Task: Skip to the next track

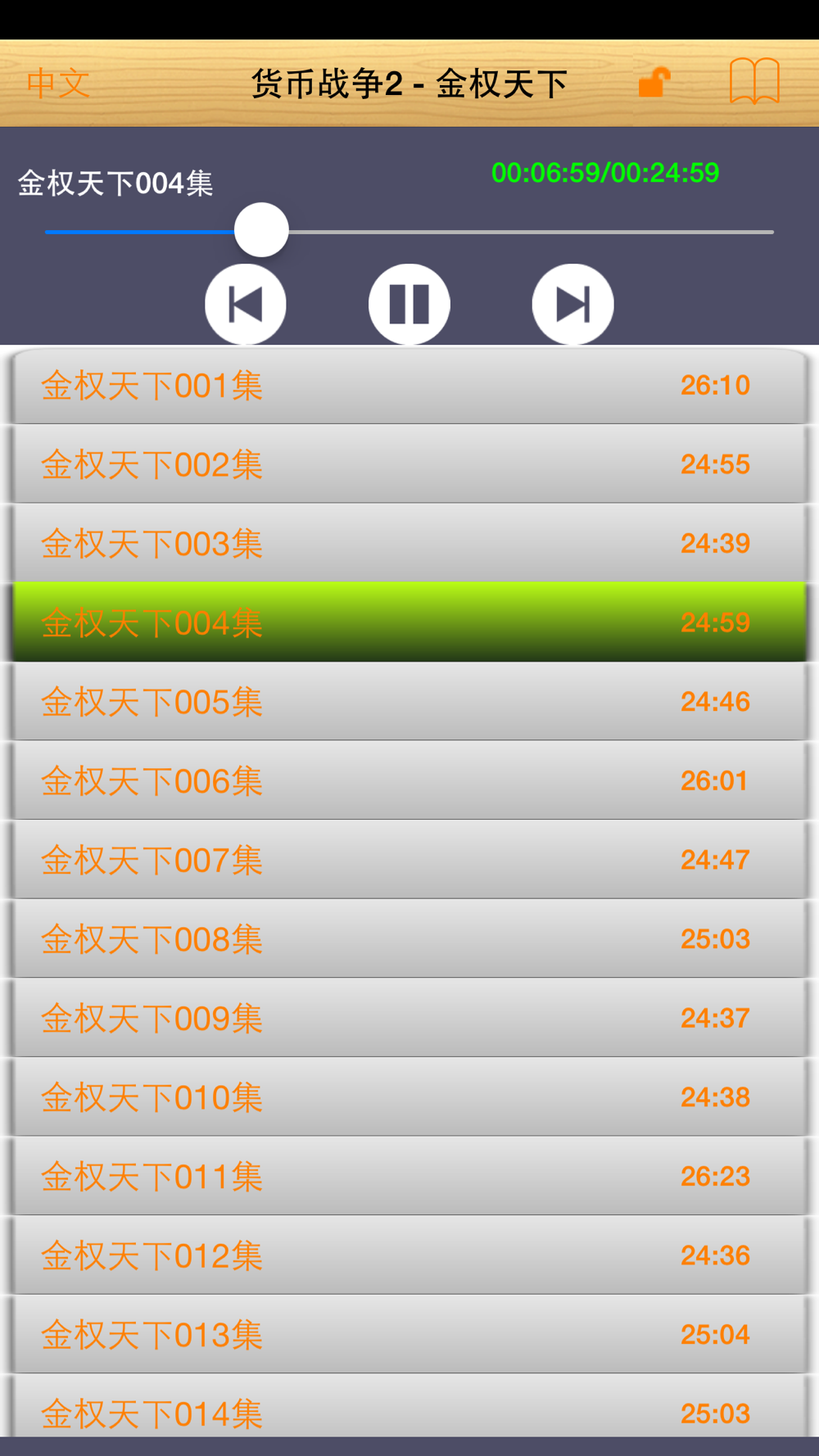Action: [573, 304]
